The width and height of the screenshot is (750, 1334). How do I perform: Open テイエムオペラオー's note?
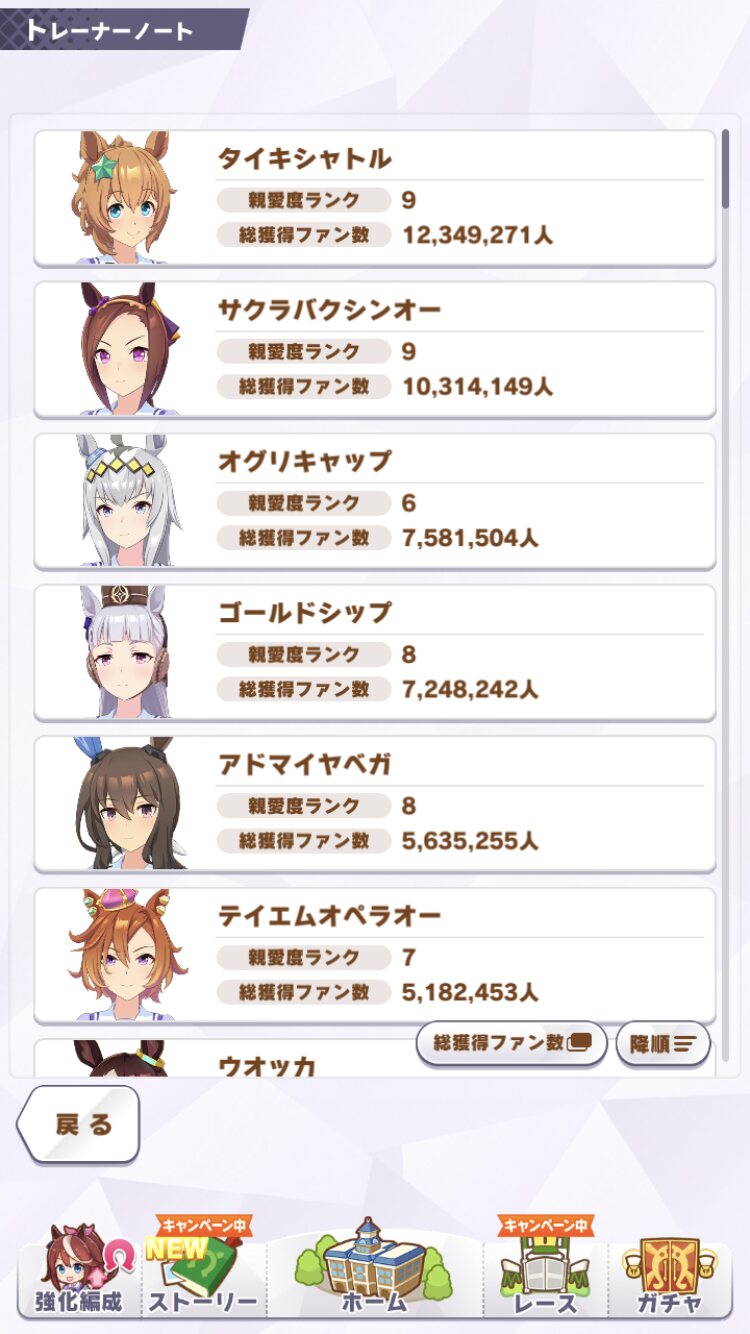(x=375, y=955)
